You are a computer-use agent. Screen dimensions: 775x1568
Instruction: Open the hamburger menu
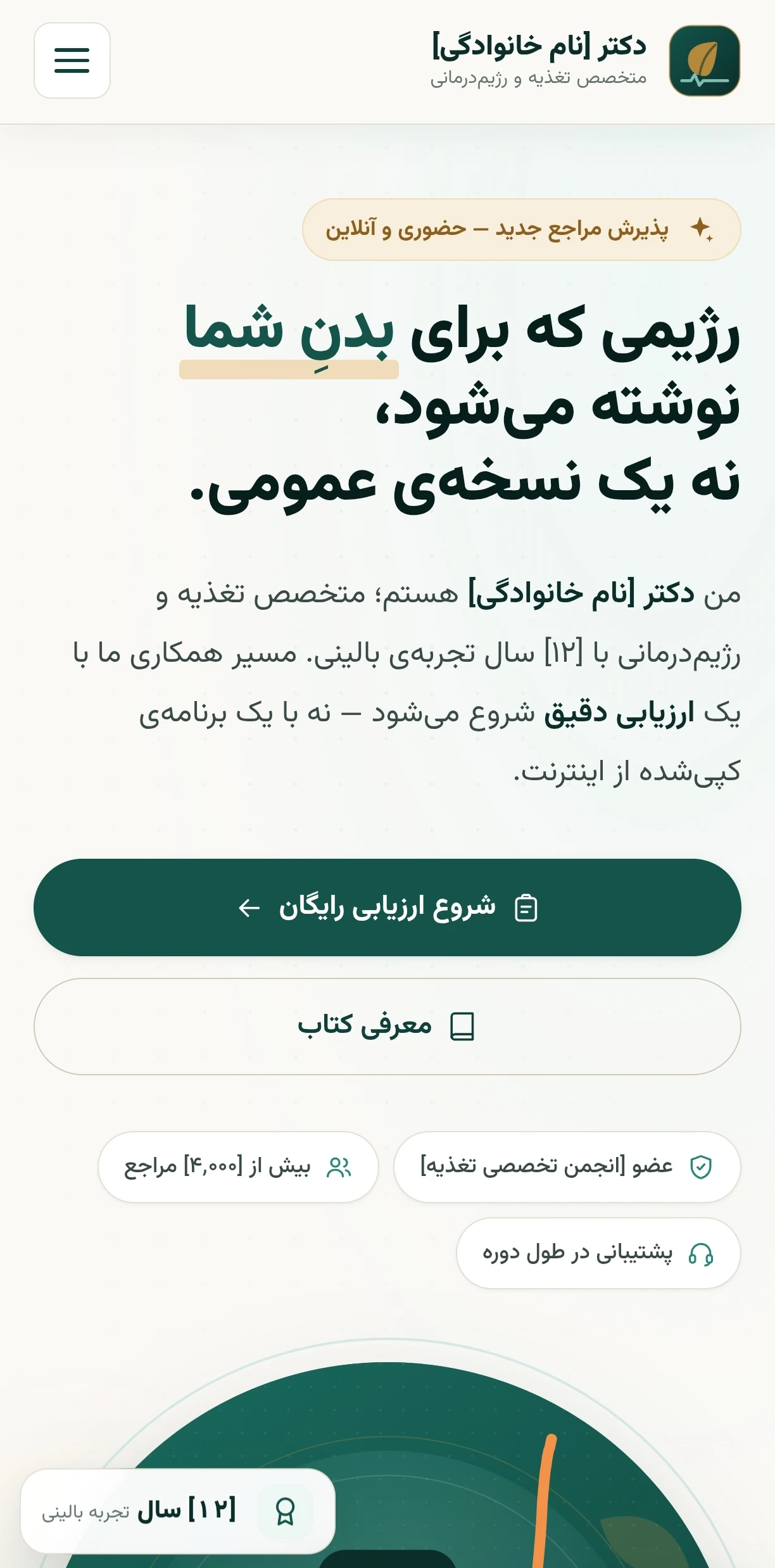72,61
